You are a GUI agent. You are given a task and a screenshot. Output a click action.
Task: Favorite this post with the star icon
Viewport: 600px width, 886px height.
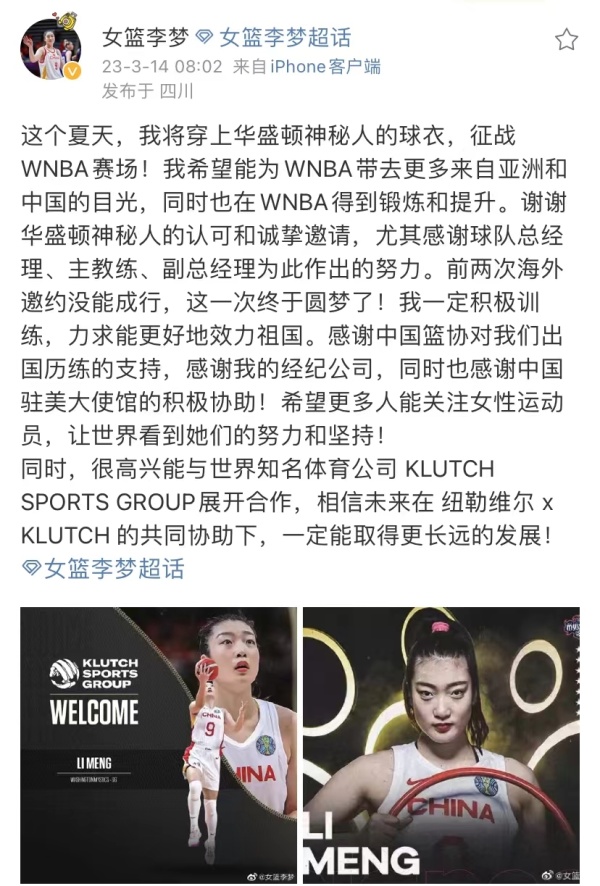[566, 40]
